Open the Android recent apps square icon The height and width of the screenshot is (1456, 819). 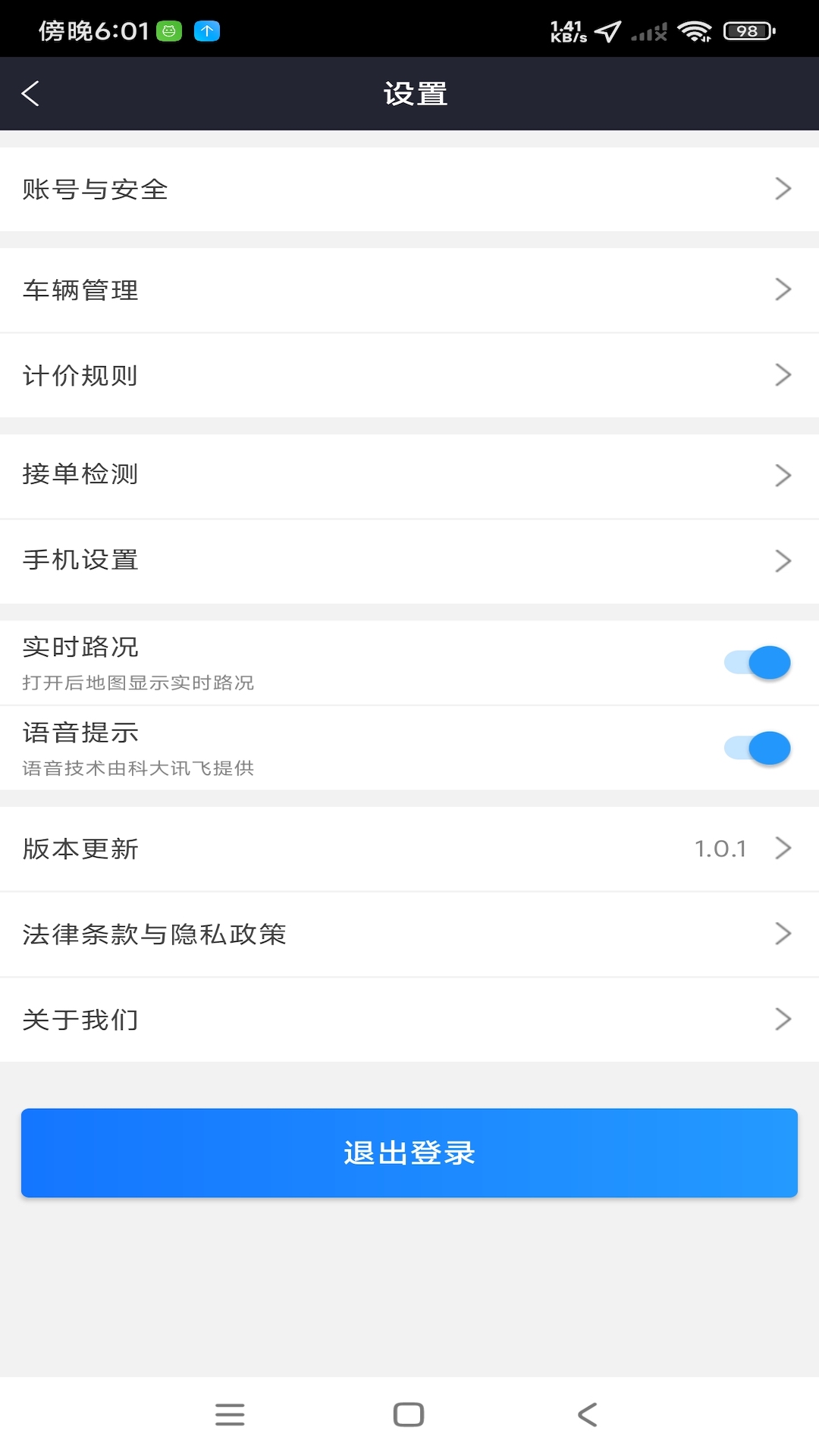tap(408, 1414)
